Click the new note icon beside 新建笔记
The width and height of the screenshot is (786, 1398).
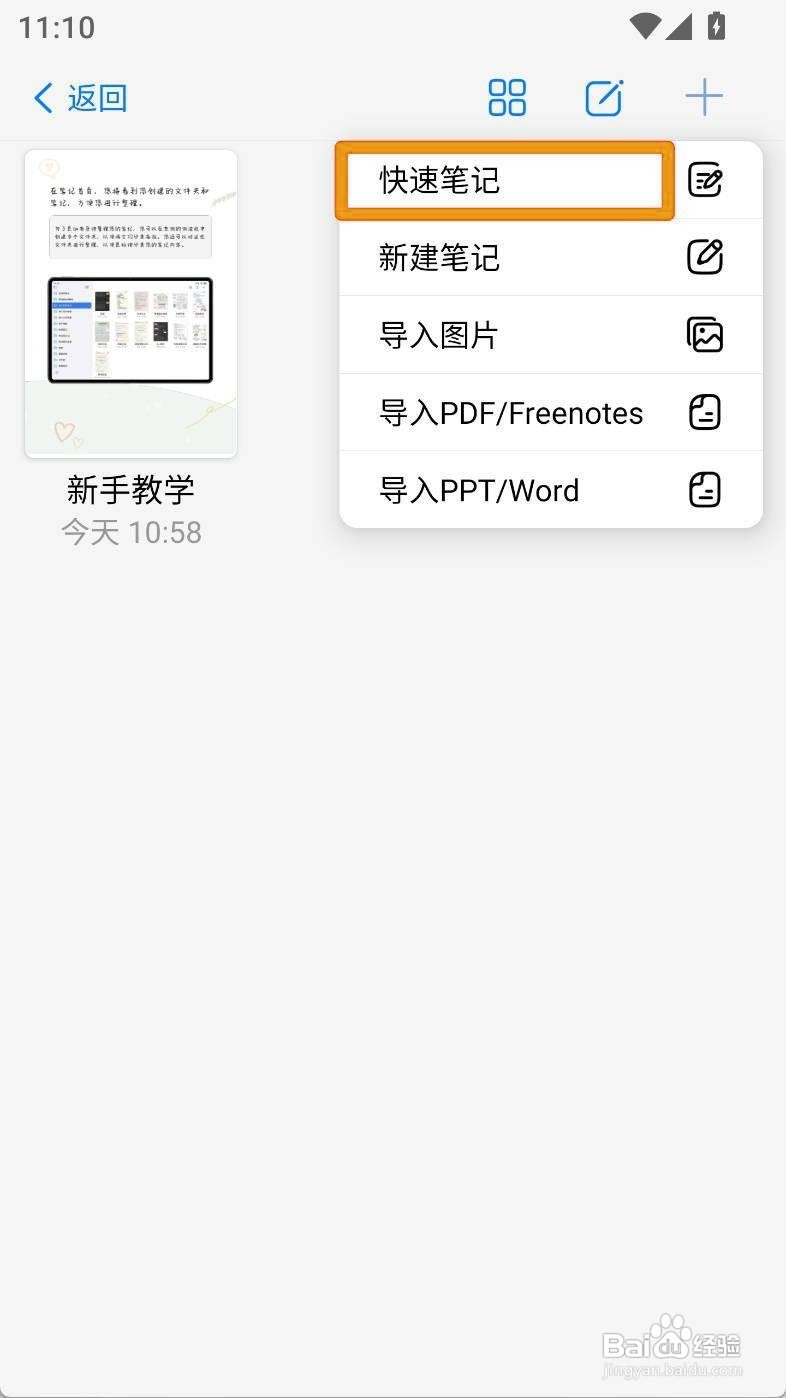point(706,257)
